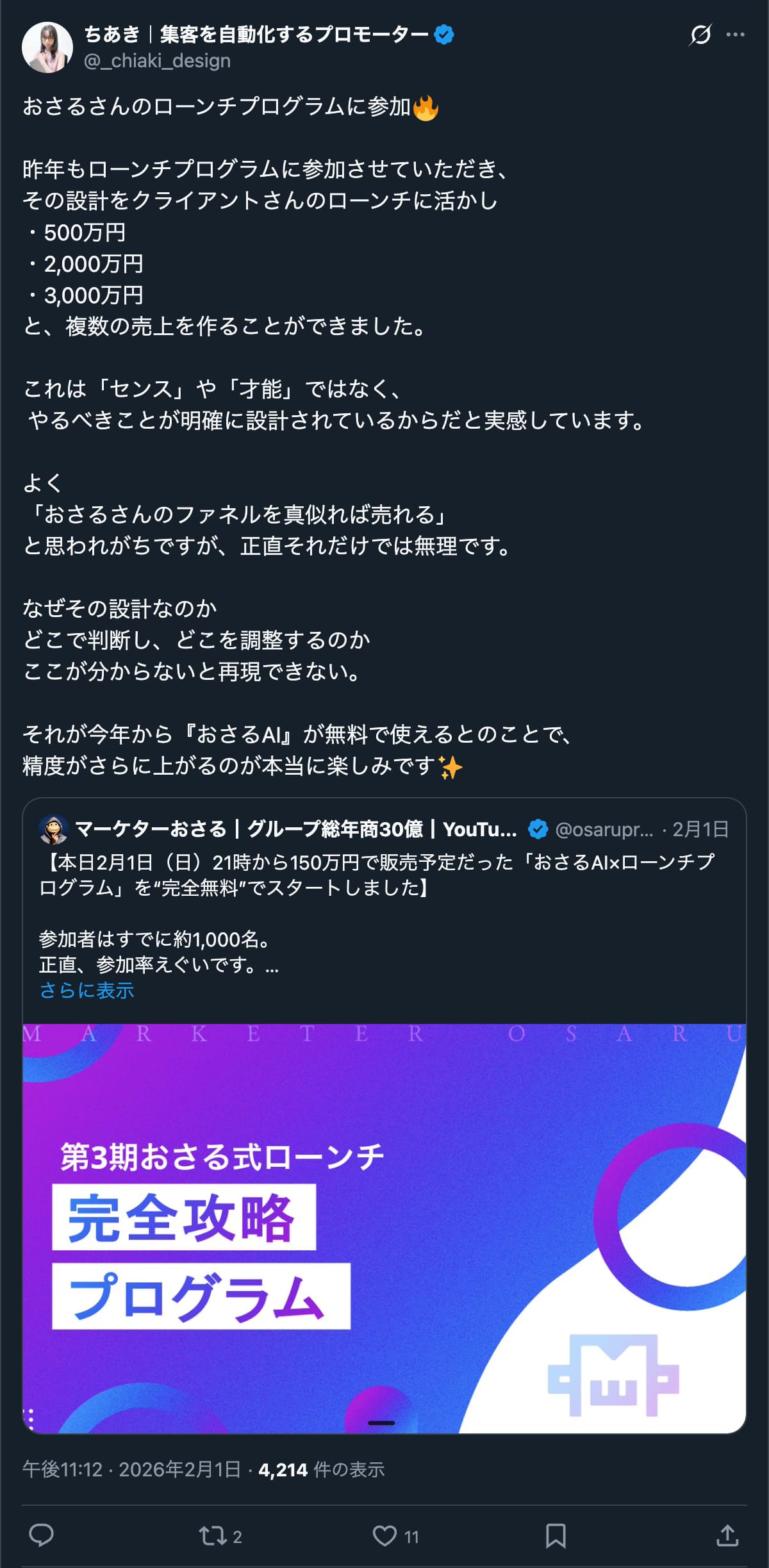Image resolution: width=769 pixels, height=1568 pixels.
Task: Open マーケターおさる's quoted post header
Action: pyautogui.click(x=295, y=829)
